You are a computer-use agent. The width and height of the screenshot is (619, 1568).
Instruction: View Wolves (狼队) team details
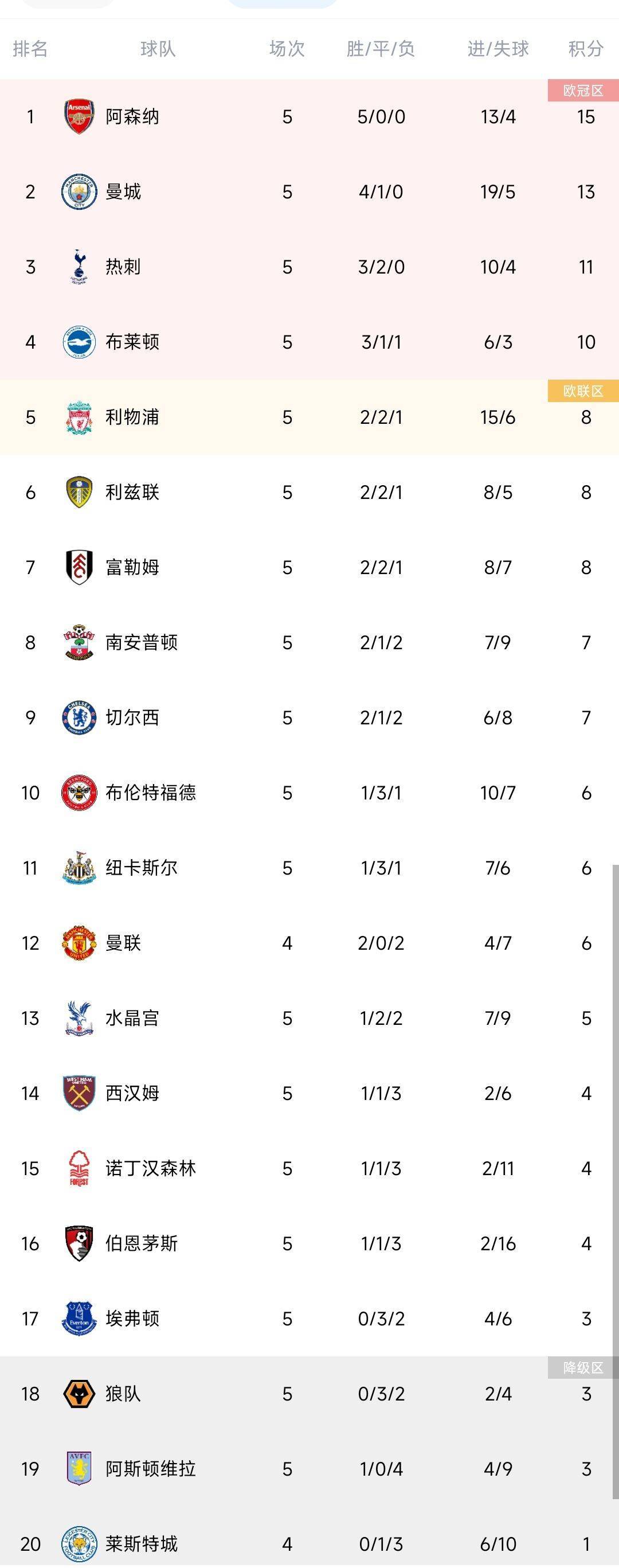[x=123, y=1393]
